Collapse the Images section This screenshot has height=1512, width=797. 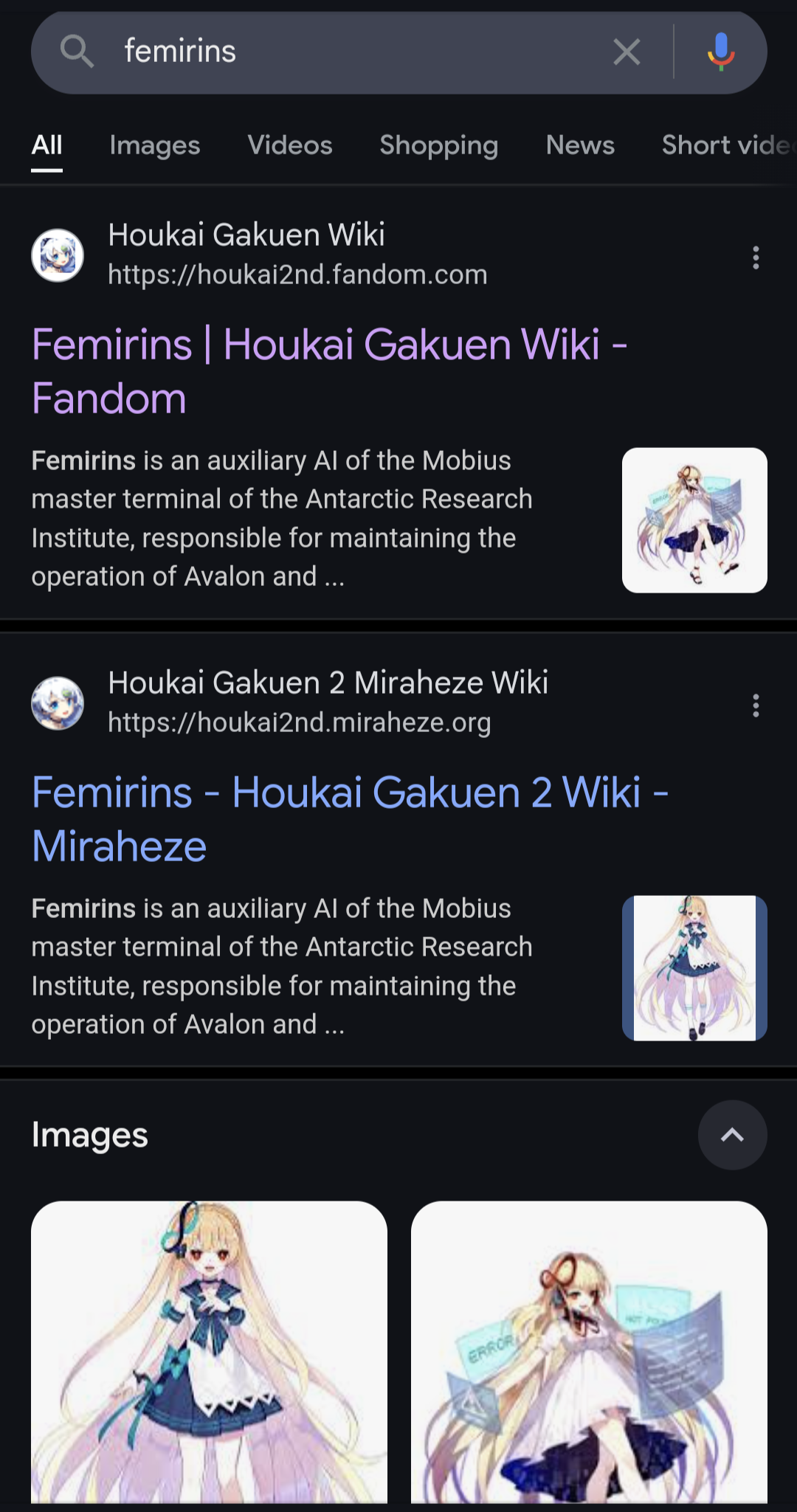click(x=732, y=1135)
